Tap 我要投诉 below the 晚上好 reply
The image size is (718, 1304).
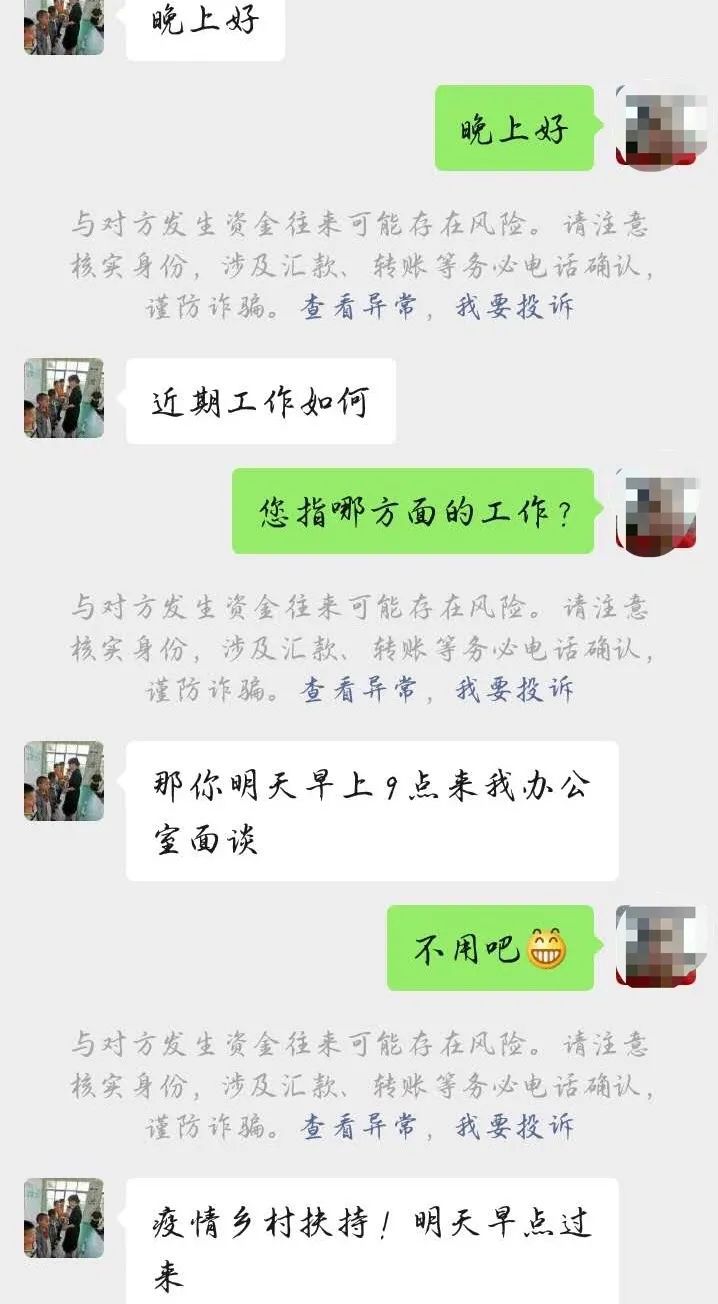(x=515, y=307)
